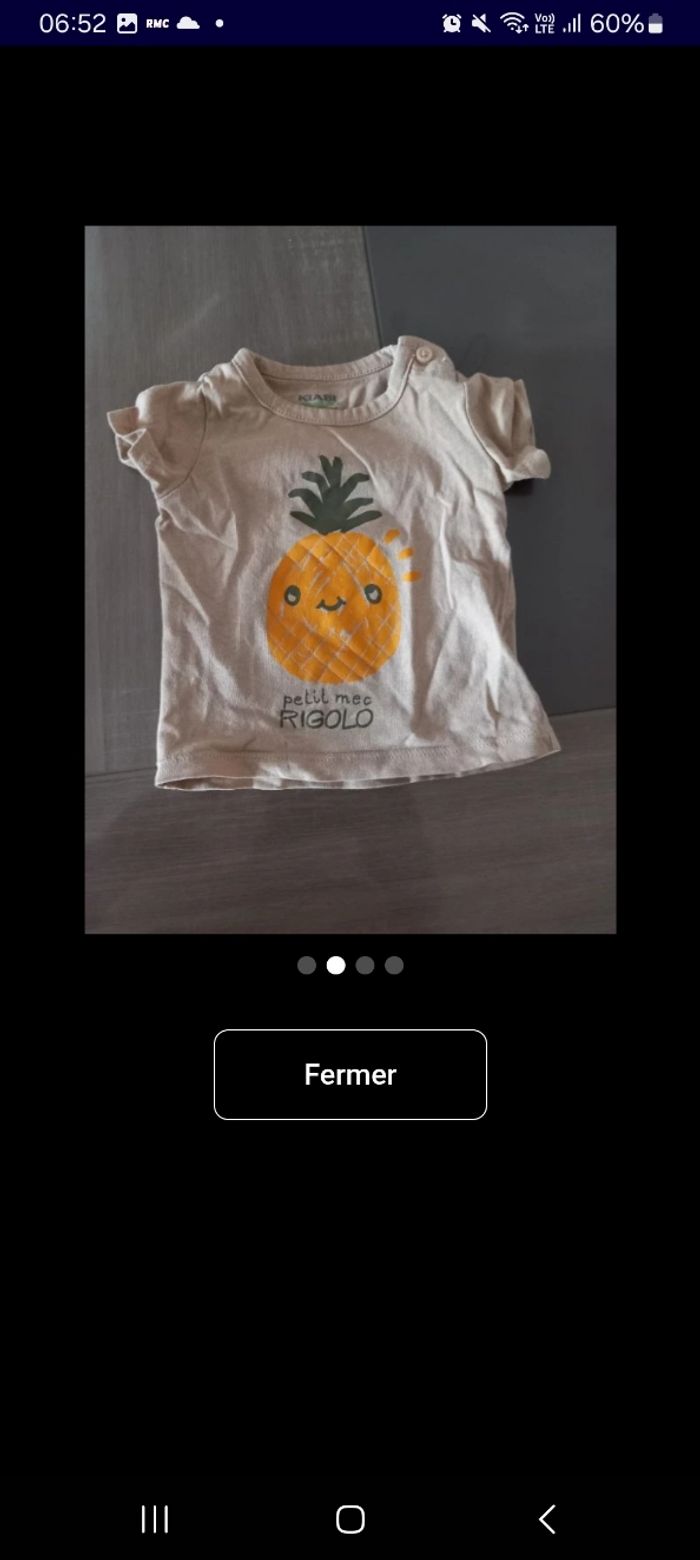700x1560 pixels.
Task: Tap the system back button
Action: (x=546, y=1519)
